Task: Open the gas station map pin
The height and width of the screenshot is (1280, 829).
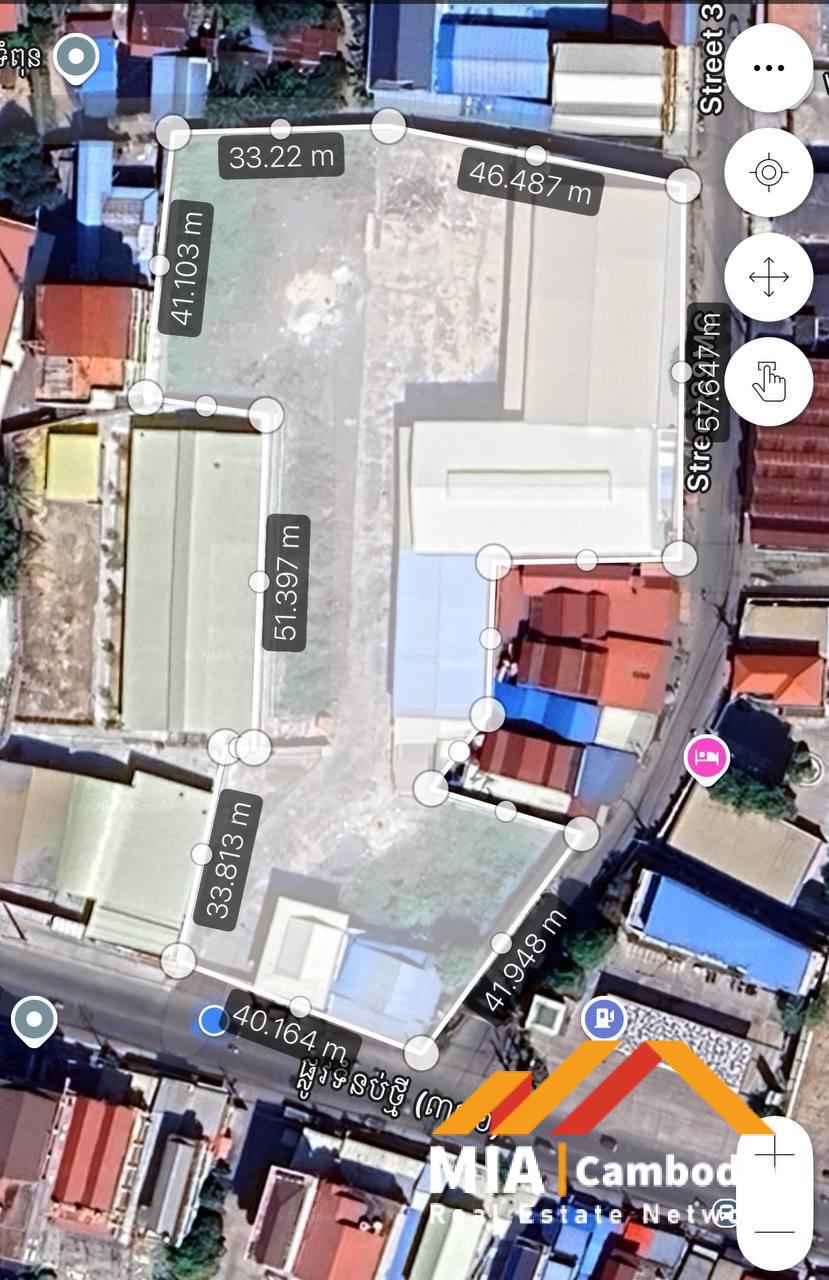Action: (x=603, y=1019)
